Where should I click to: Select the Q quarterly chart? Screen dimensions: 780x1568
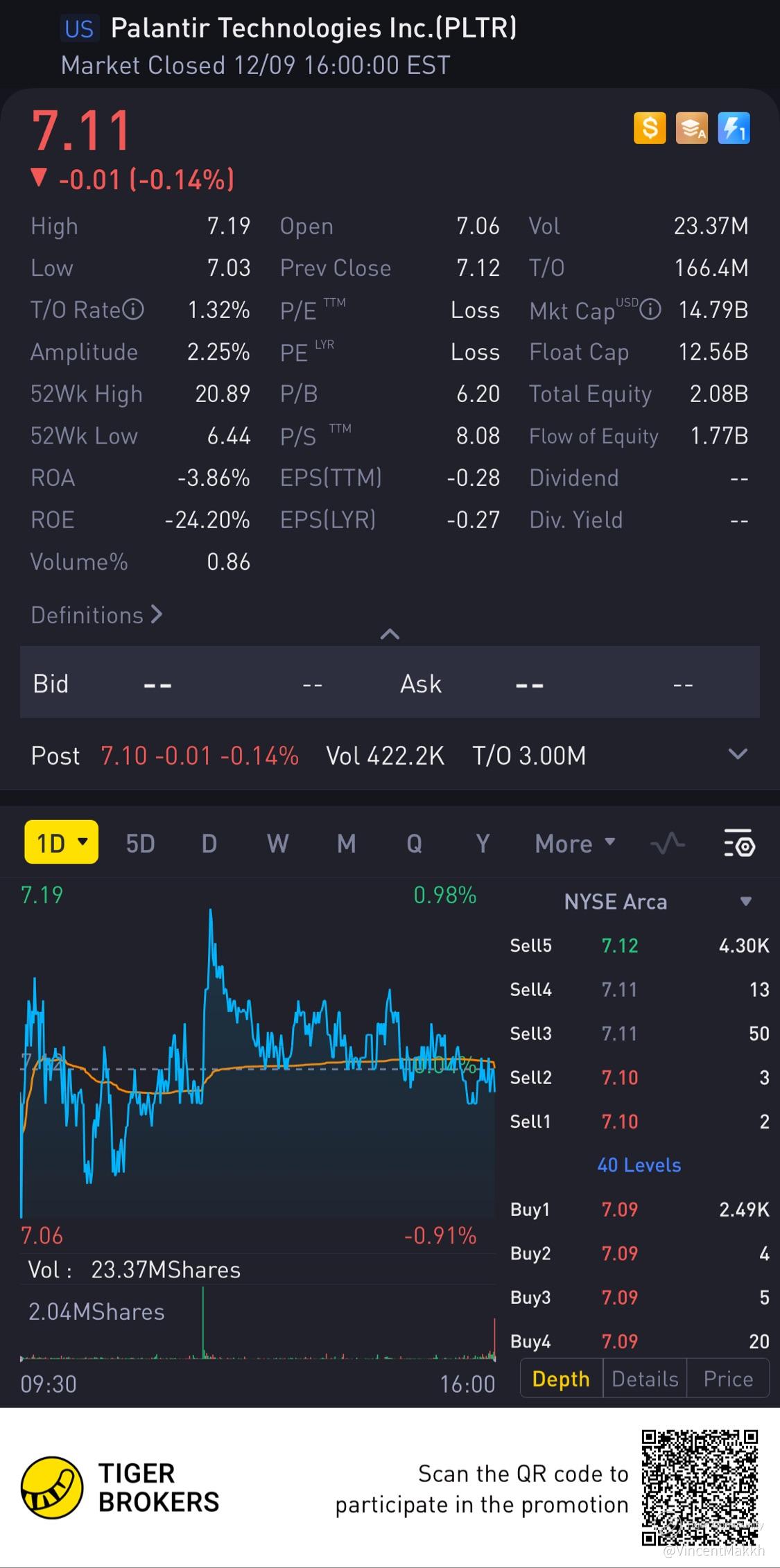(414, 844)
